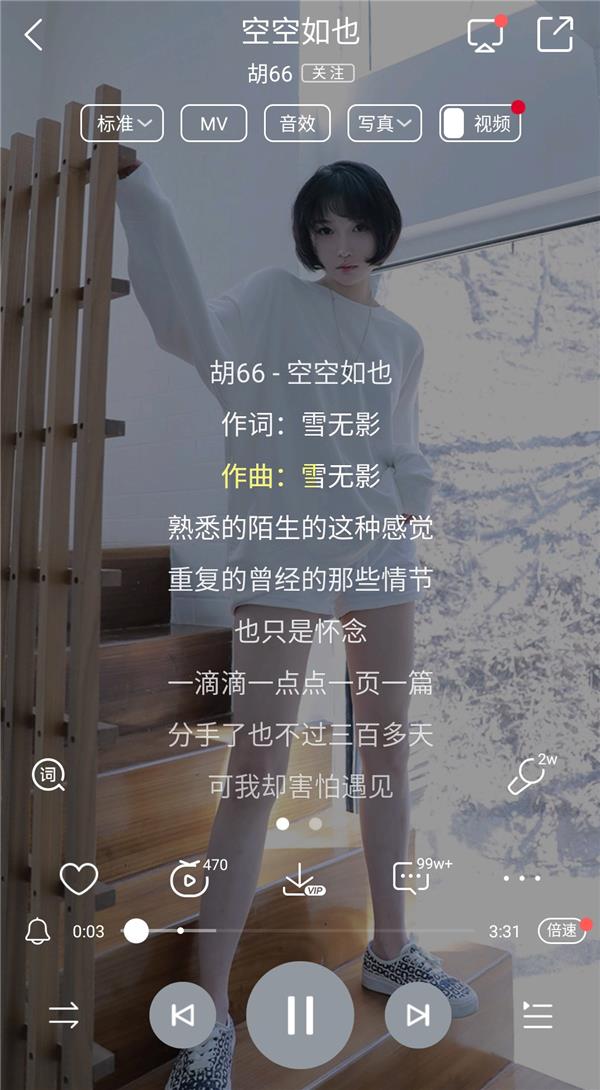The height and width of the screenshot is (1090, 600).
Task: Open the three-dot more options
Action: [521, 879]
